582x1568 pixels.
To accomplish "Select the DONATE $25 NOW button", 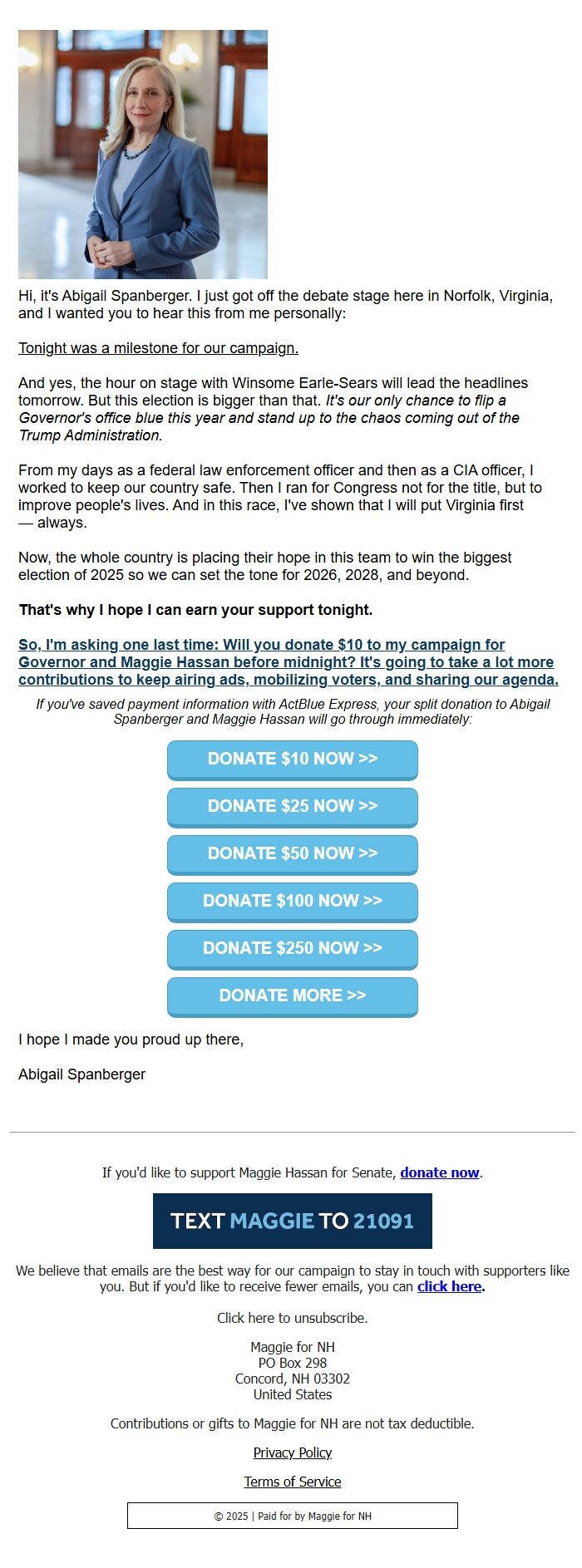I will (292, 807).
